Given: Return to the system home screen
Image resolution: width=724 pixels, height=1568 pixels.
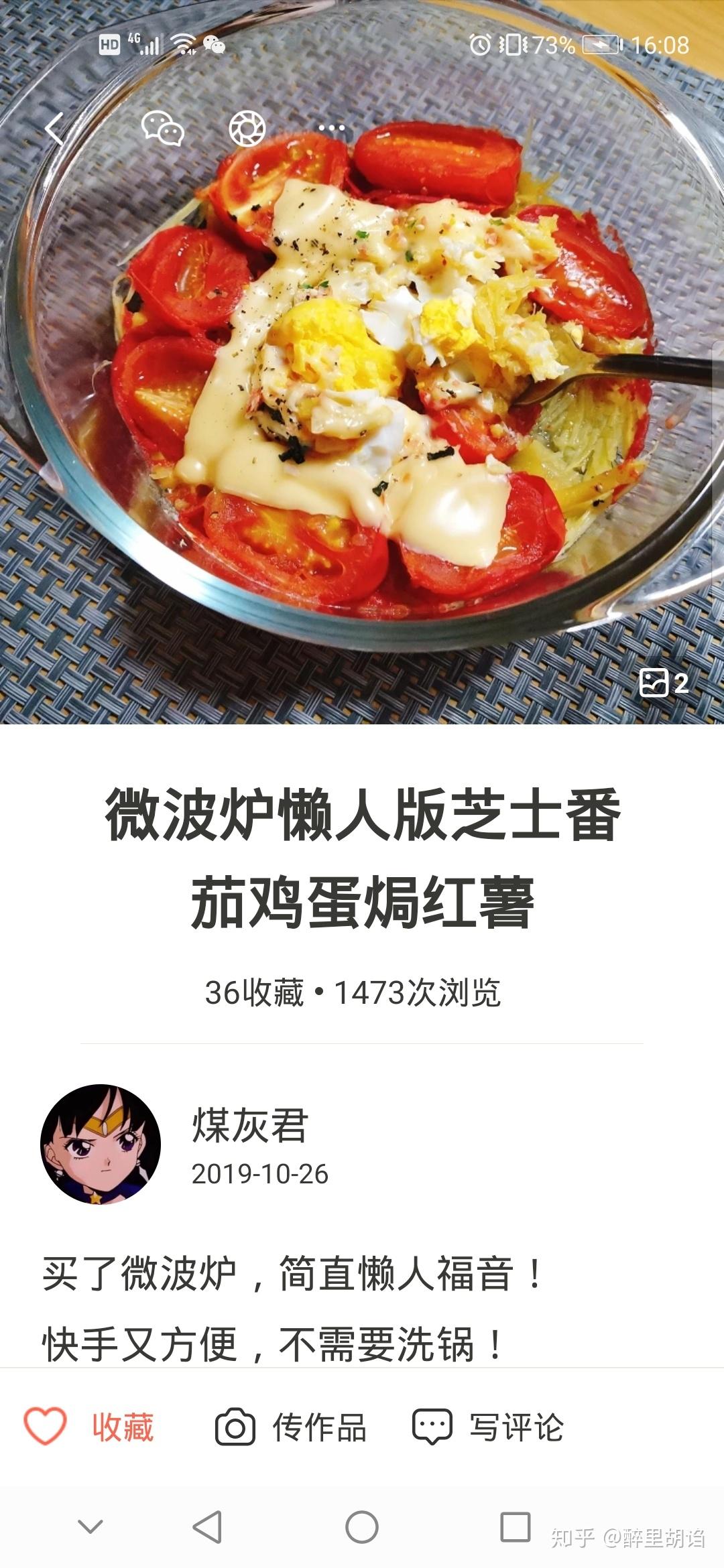Looking at the screenshot, I should [362, 1527].
